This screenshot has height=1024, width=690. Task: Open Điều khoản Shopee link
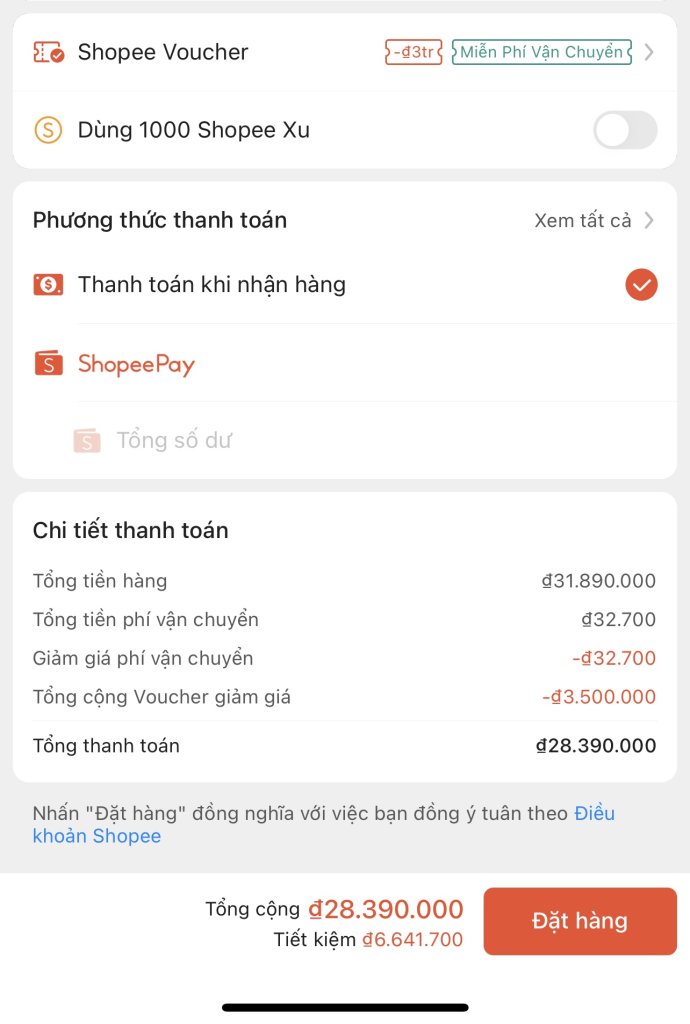pyautogui.click(x=96, y=836)
